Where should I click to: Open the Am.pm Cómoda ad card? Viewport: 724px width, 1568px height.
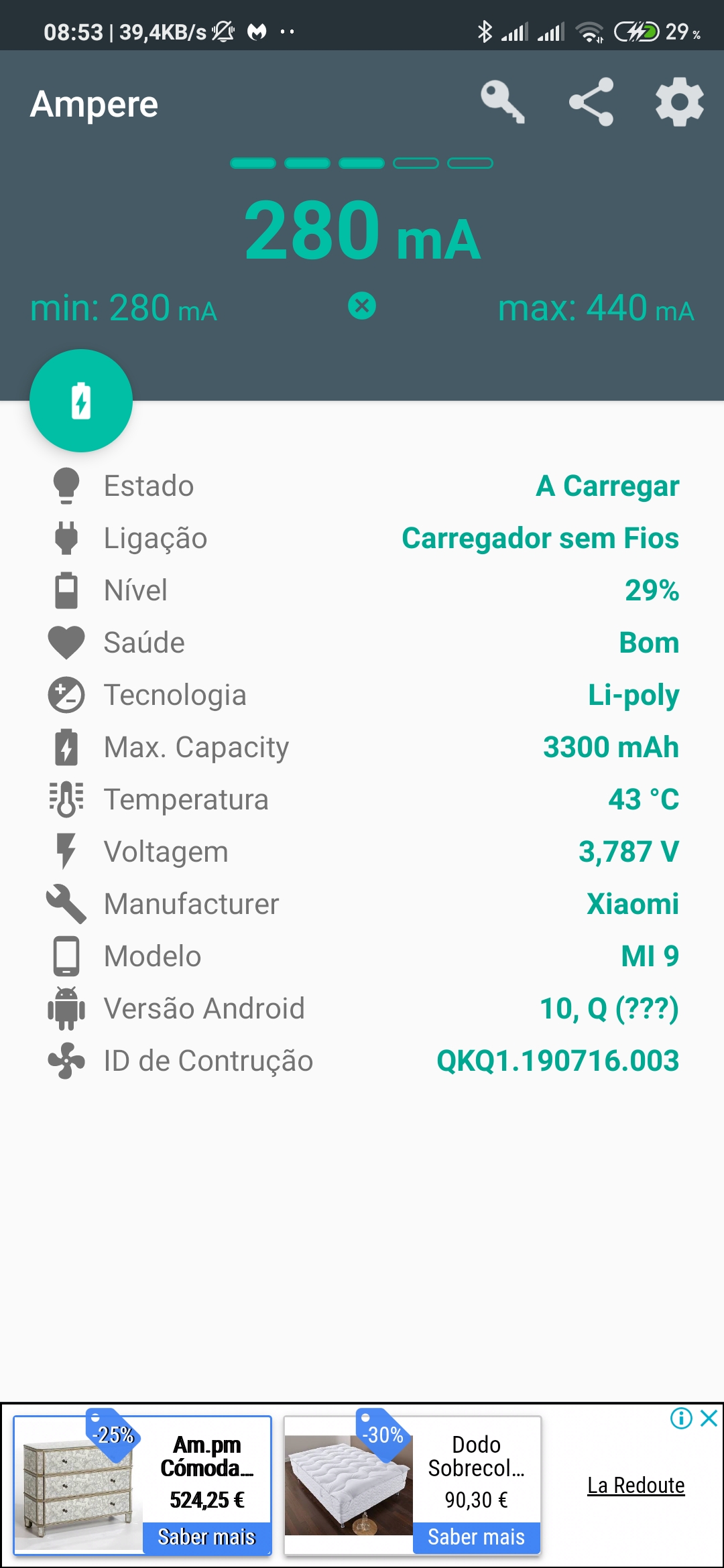(x=143, y=1485)
